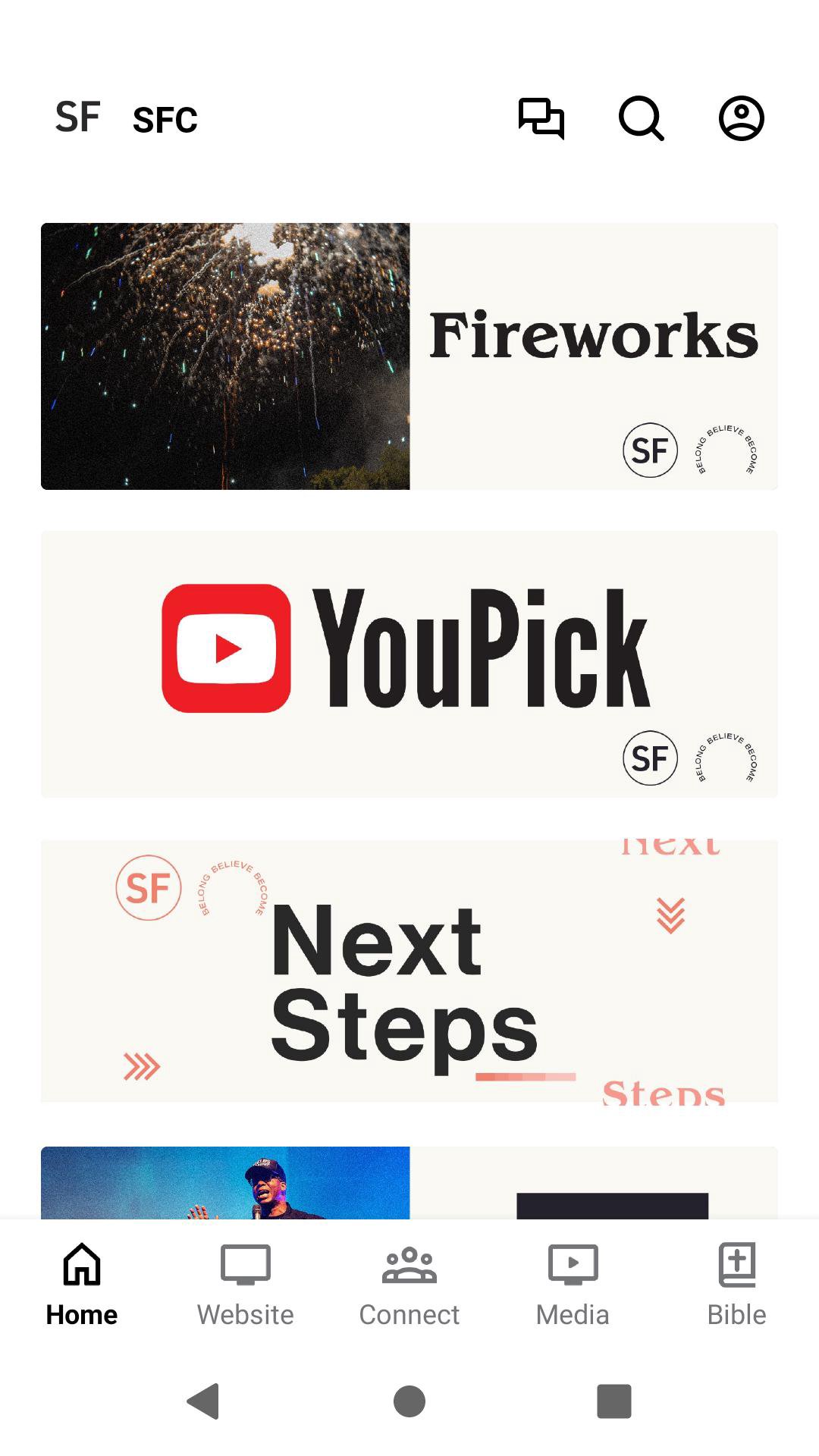Image resolution: width=819 pixels, height=1456 pixels.
Task: Switch to the Connect tab
Action: [409, 1285]
